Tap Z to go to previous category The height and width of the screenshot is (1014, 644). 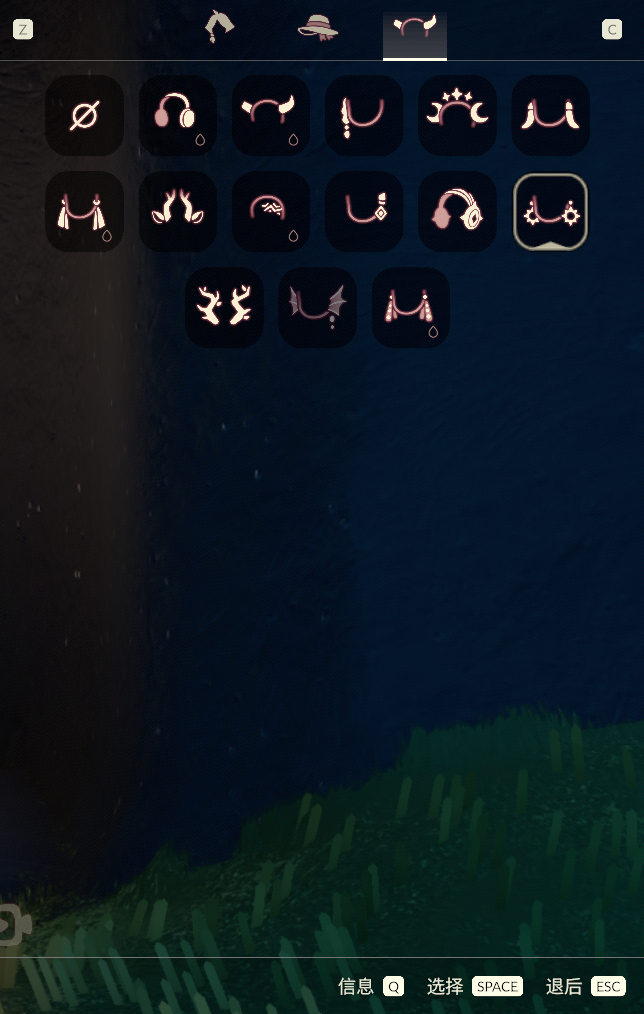23,30
